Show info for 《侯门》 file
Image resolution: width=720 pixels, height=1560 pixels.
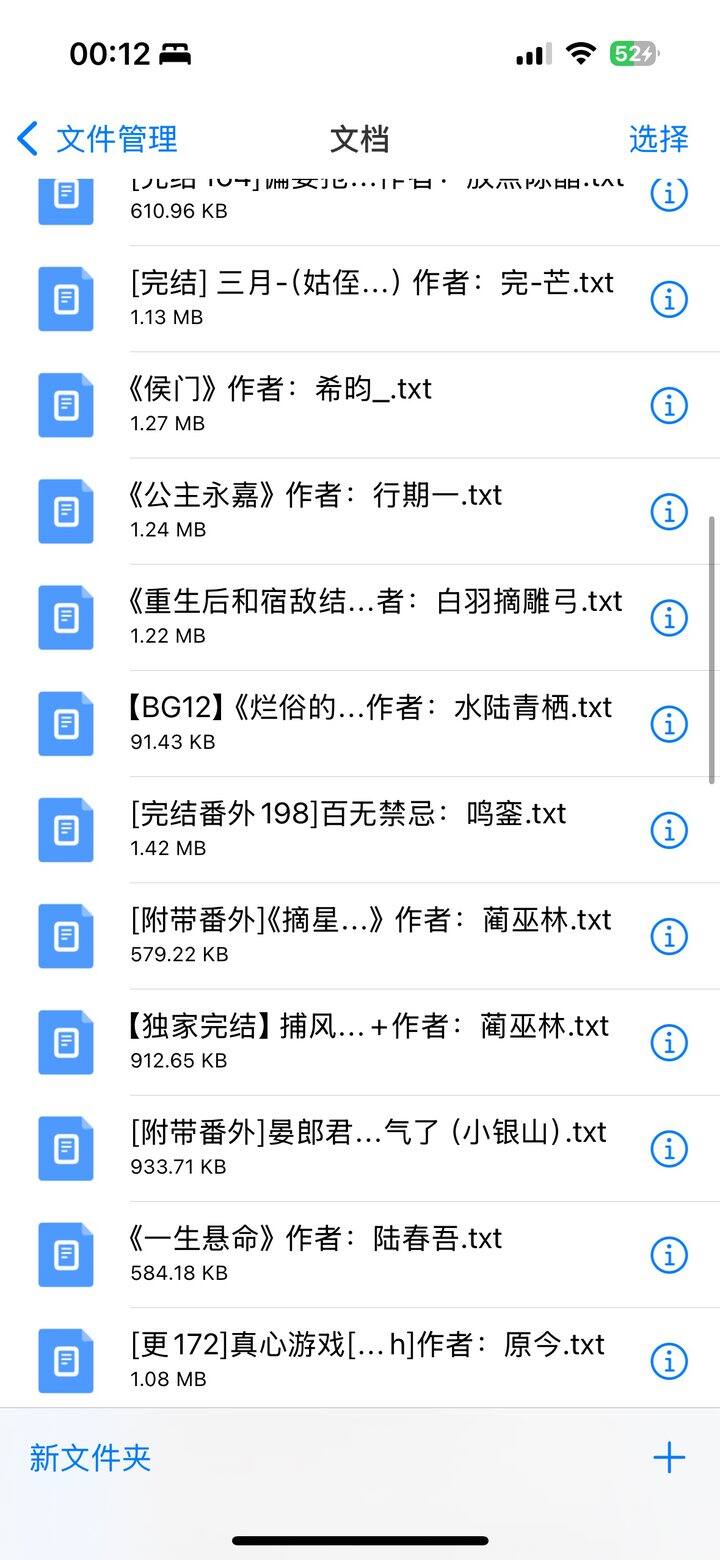click(x=669, y=405)
